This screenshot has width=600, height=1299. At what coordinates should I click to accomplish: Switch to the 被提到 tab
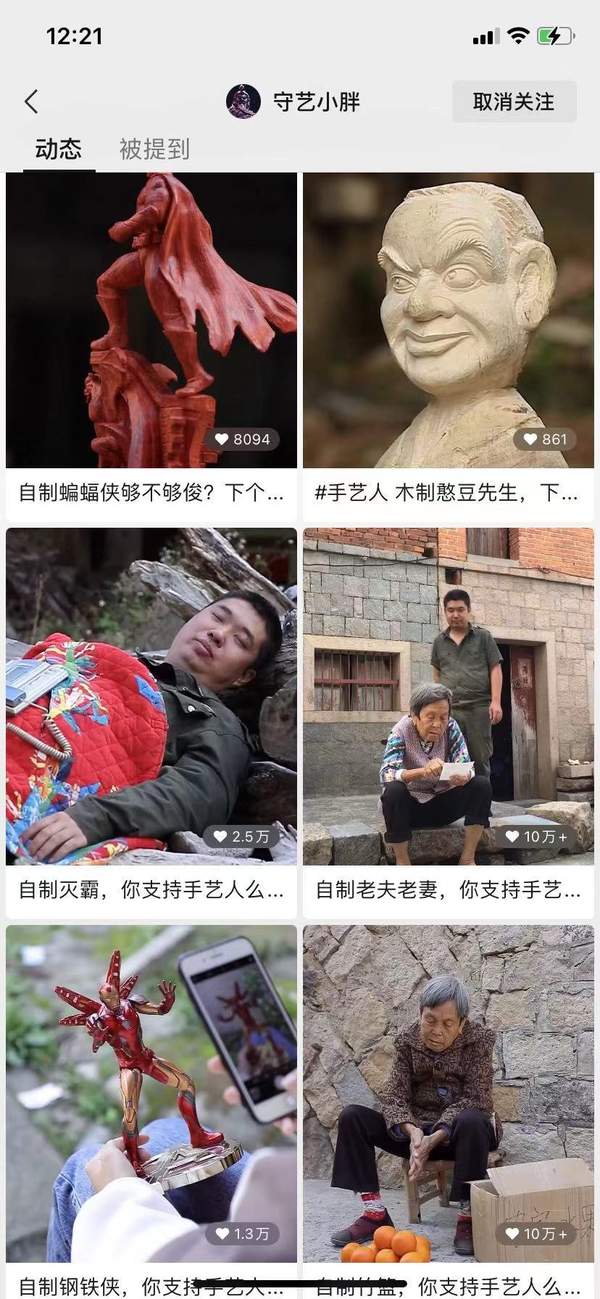coord(154,150)
